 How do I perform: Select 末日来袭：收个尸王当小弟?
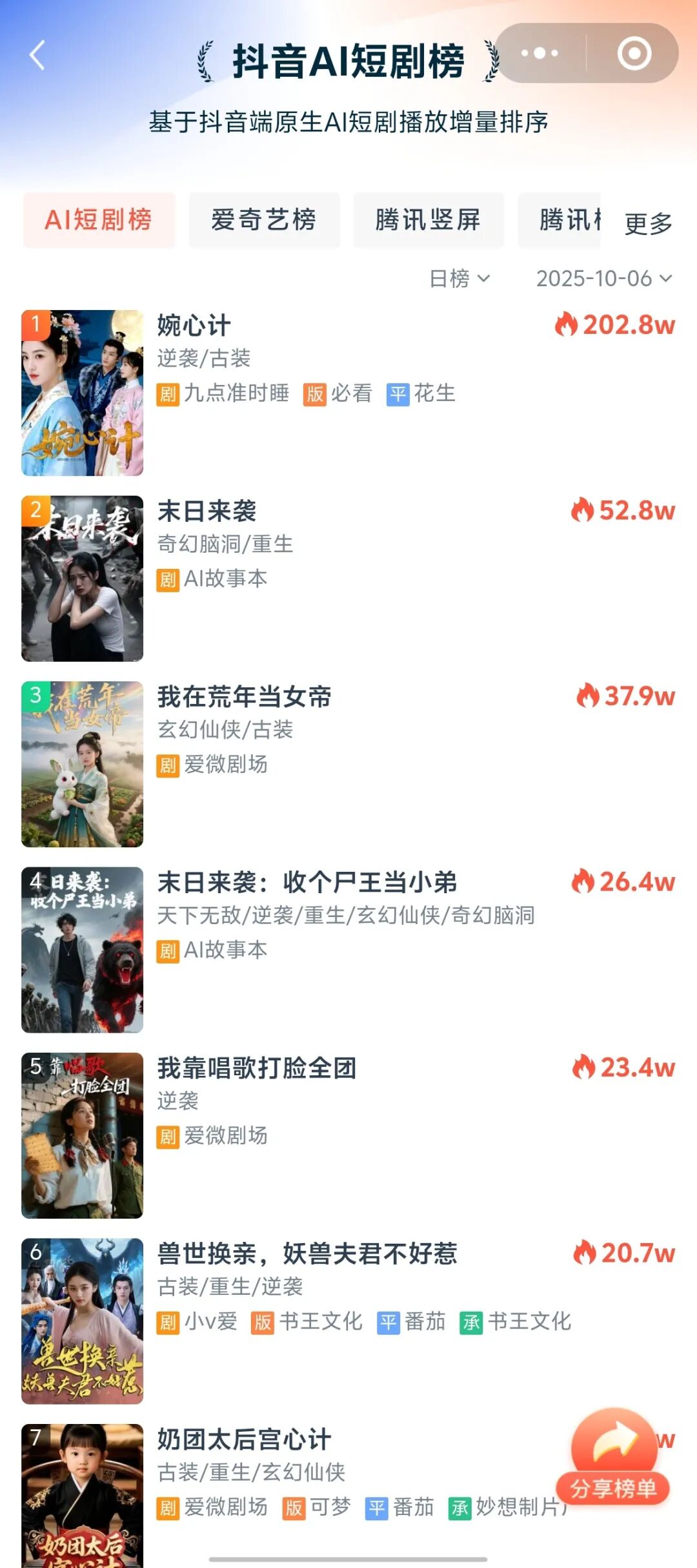click(x=307, y=882)
